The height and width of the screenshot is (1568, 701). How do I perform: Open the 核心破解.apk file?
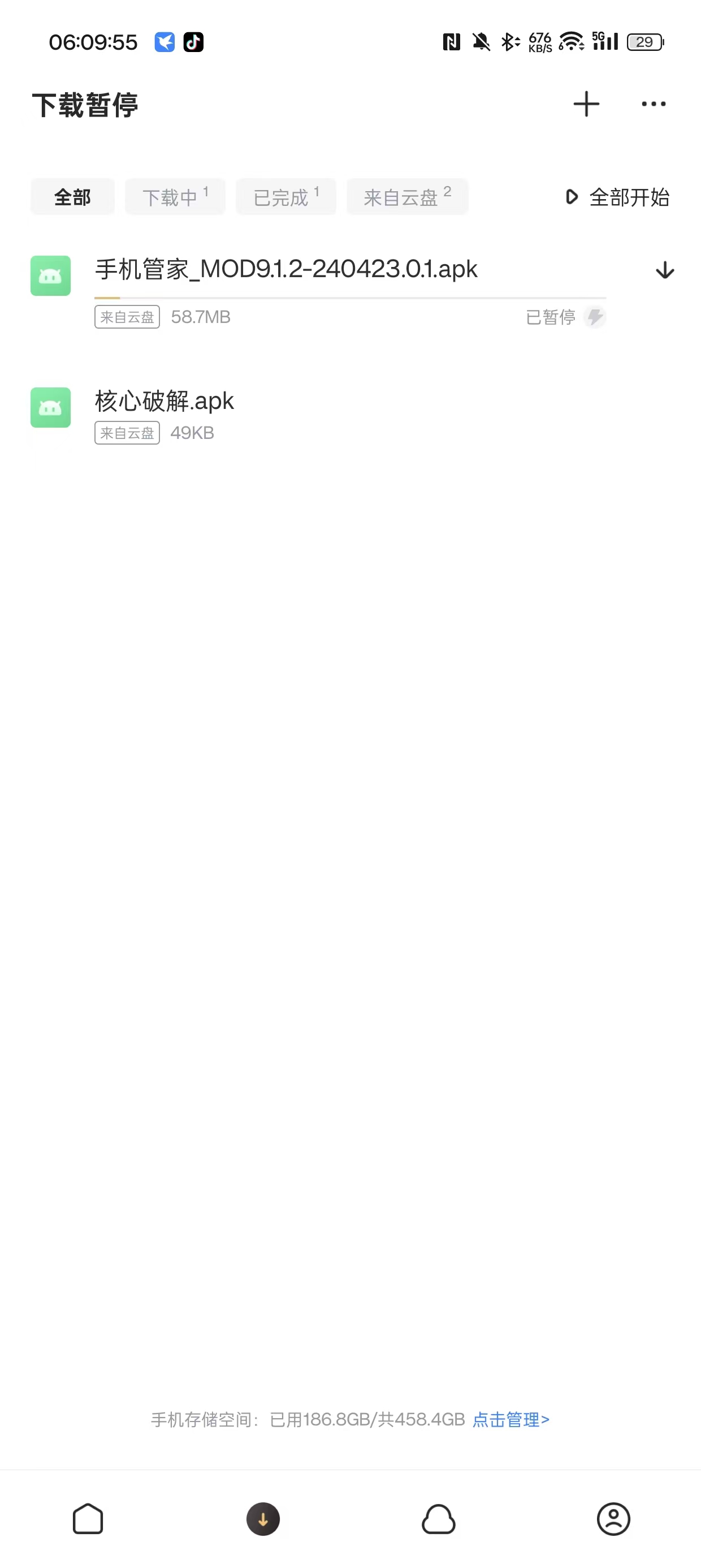pyautogui.click(x=165, y=402)
